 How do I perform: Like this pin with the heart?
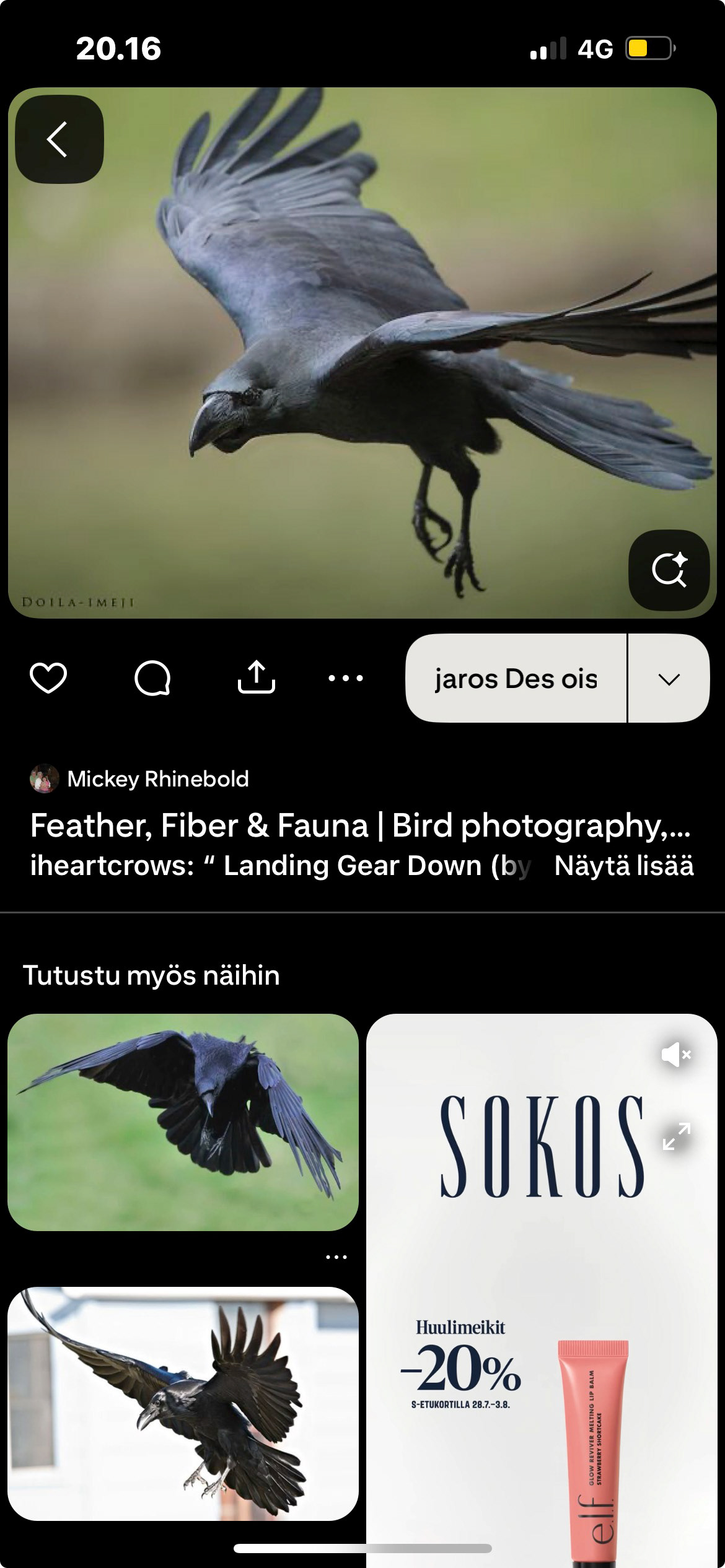pos(48,678)
